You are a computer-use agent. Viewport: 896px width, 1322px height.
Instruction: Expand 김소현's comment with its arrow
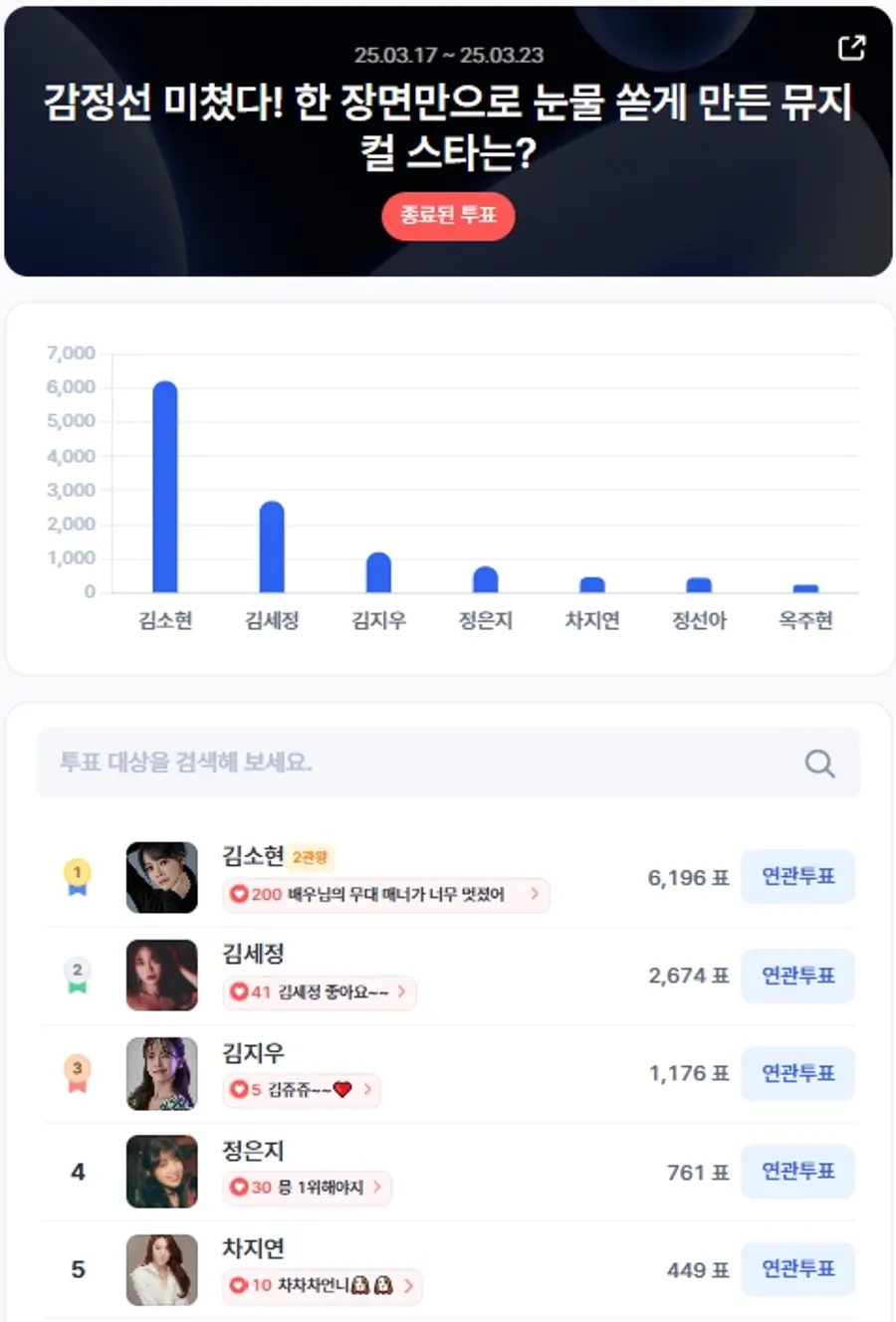tap(534, 895)
